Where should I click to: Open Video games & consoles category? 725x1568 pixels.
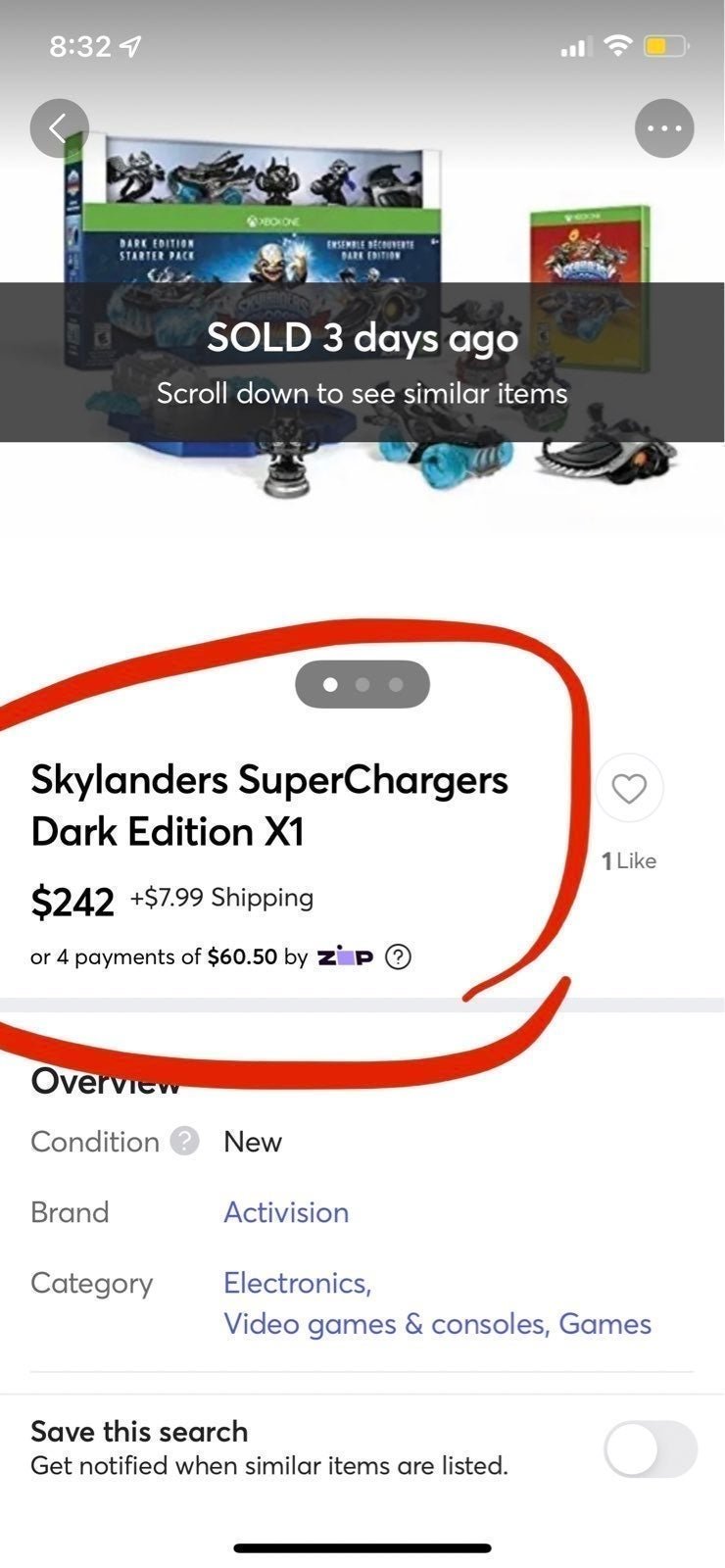point(386,1324)
